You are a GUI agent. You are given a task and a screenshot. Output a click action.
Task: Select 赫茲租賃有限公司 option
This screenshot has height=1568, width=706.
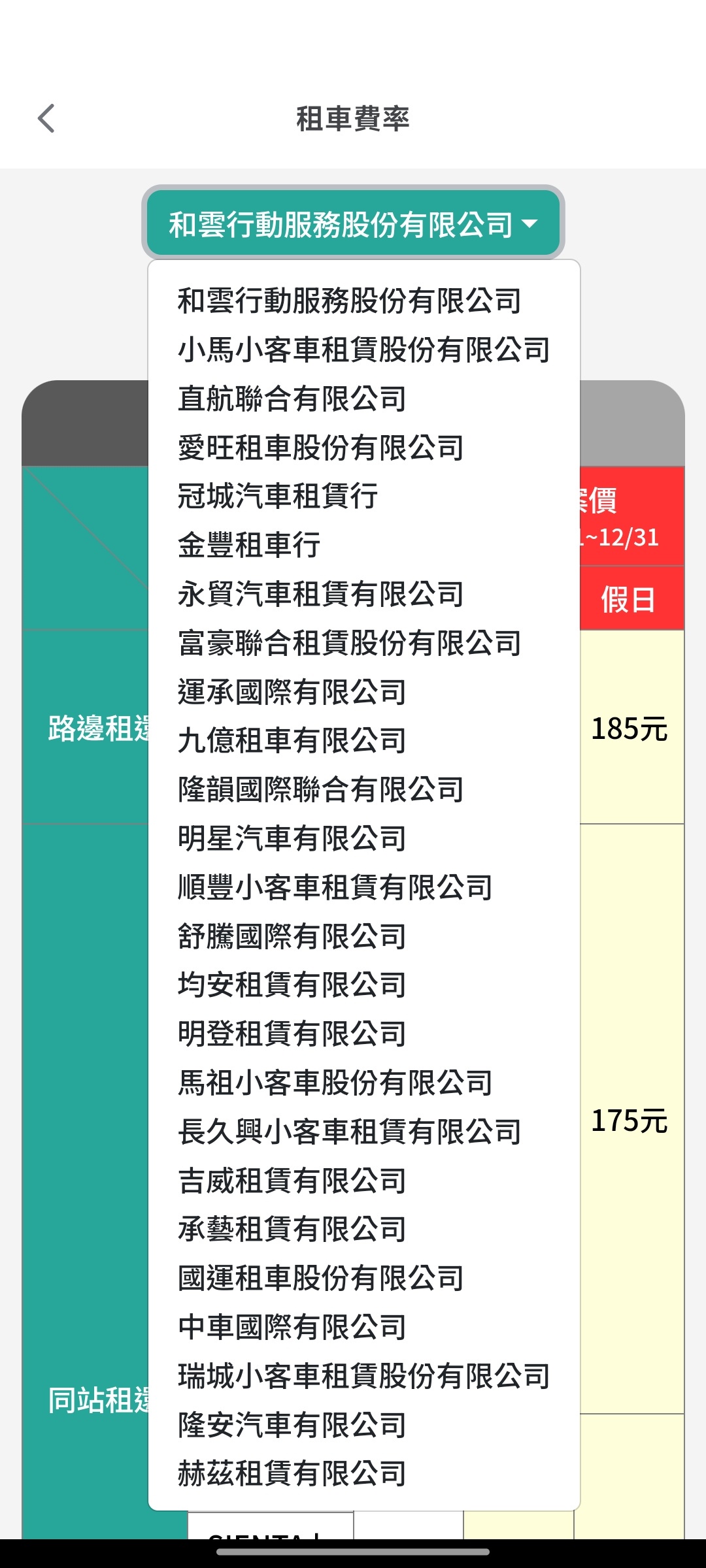pos(364,1473)
